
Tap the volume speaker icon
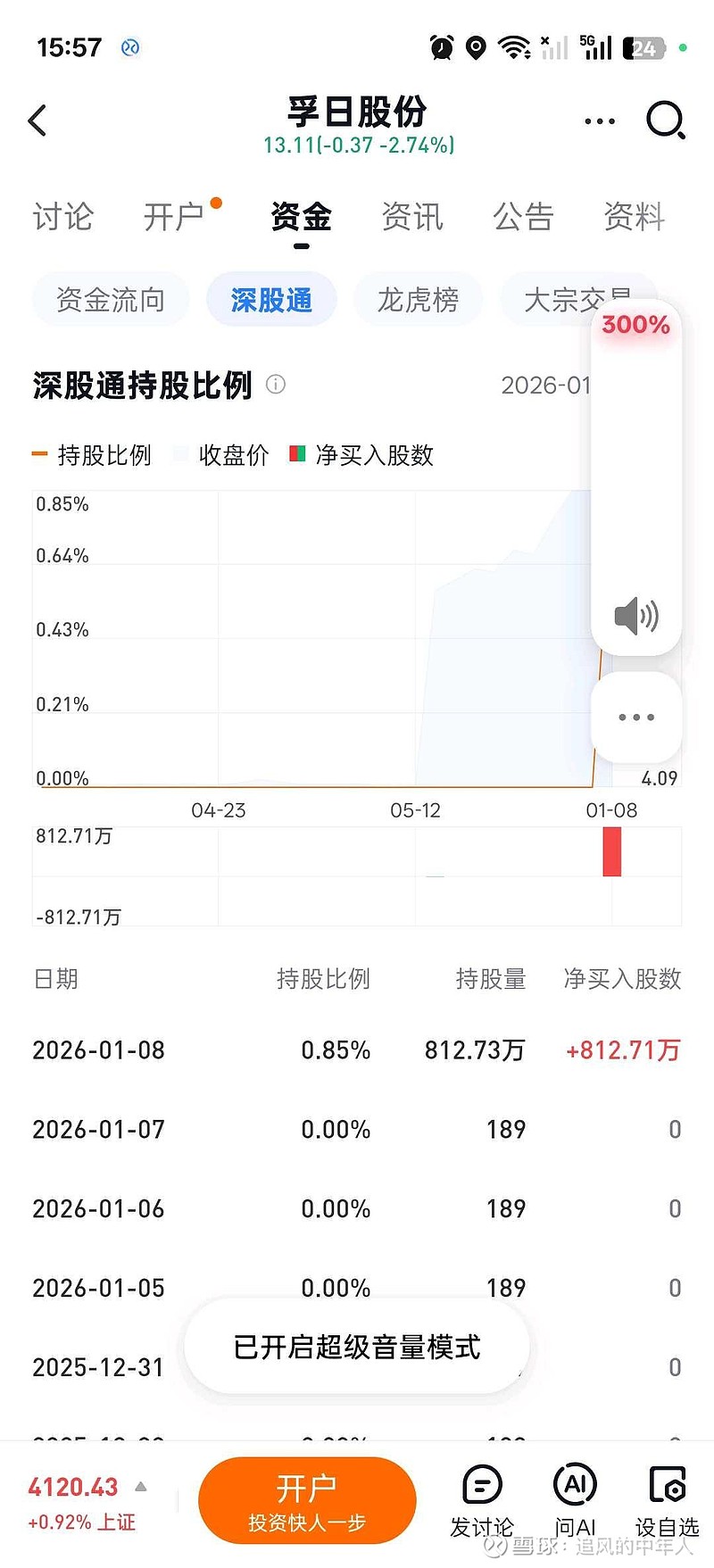[636, 616]
